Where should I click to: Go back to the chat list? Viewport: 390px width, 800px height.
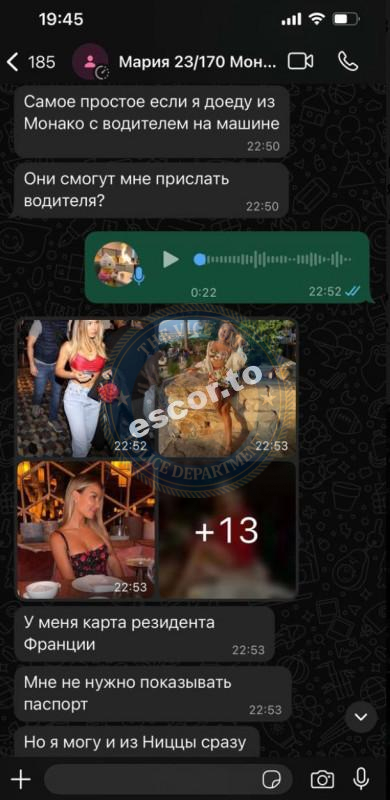pos(30,62)
